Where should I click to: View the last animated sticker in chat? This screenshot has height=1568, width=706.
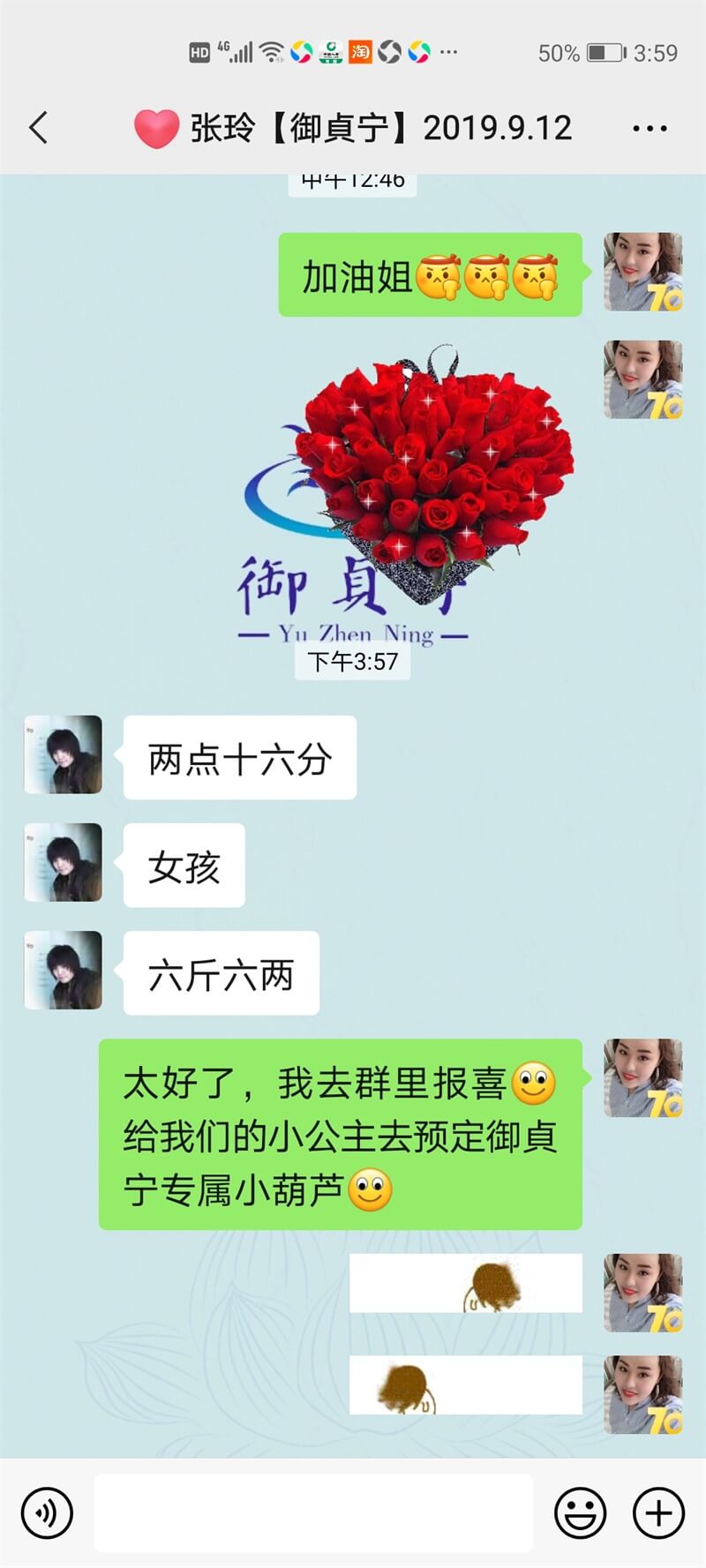click(466, 1384)
